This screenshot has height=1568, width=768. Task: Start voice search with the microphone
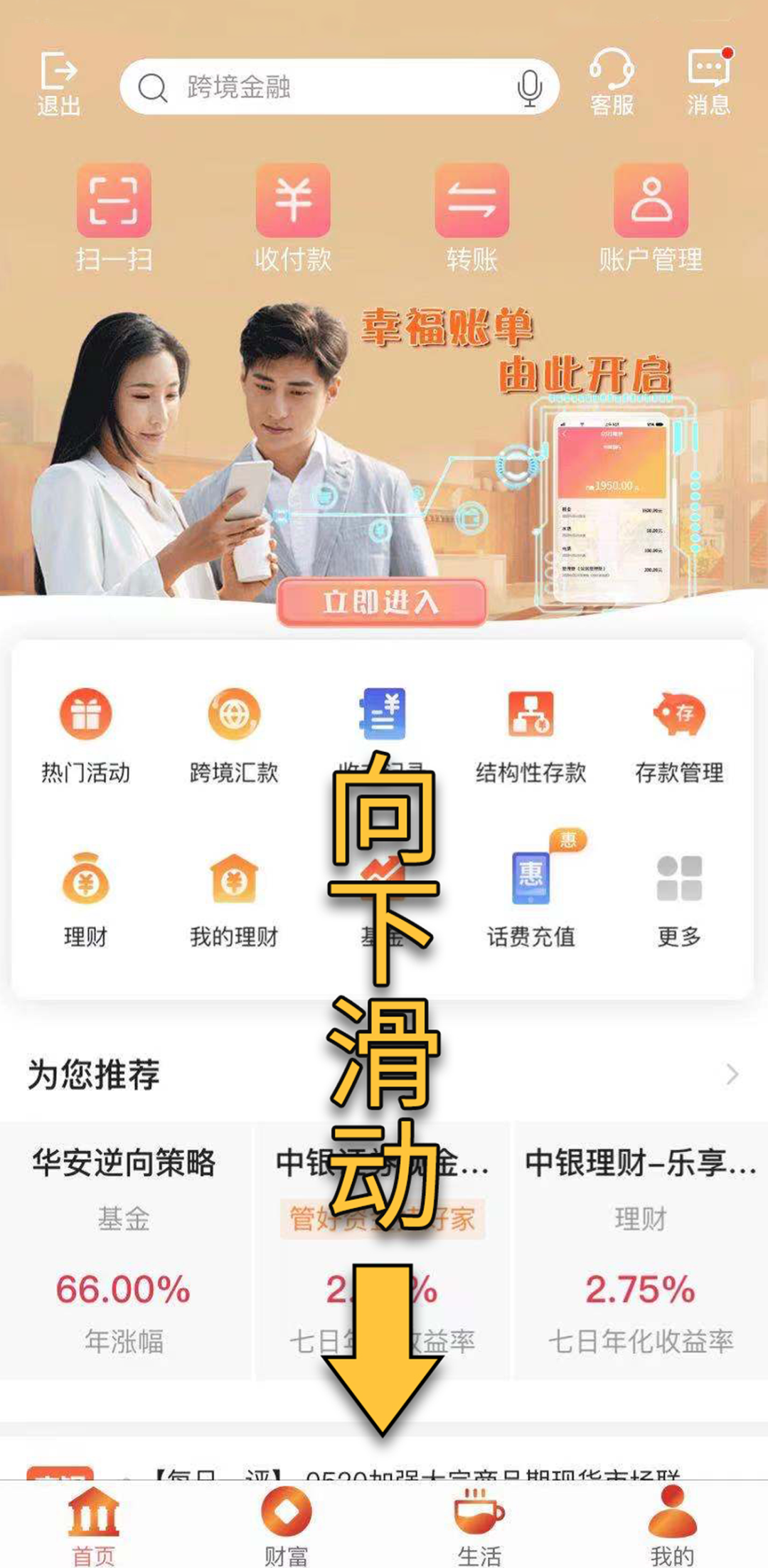pyautogui.click(x=529, y=88)
